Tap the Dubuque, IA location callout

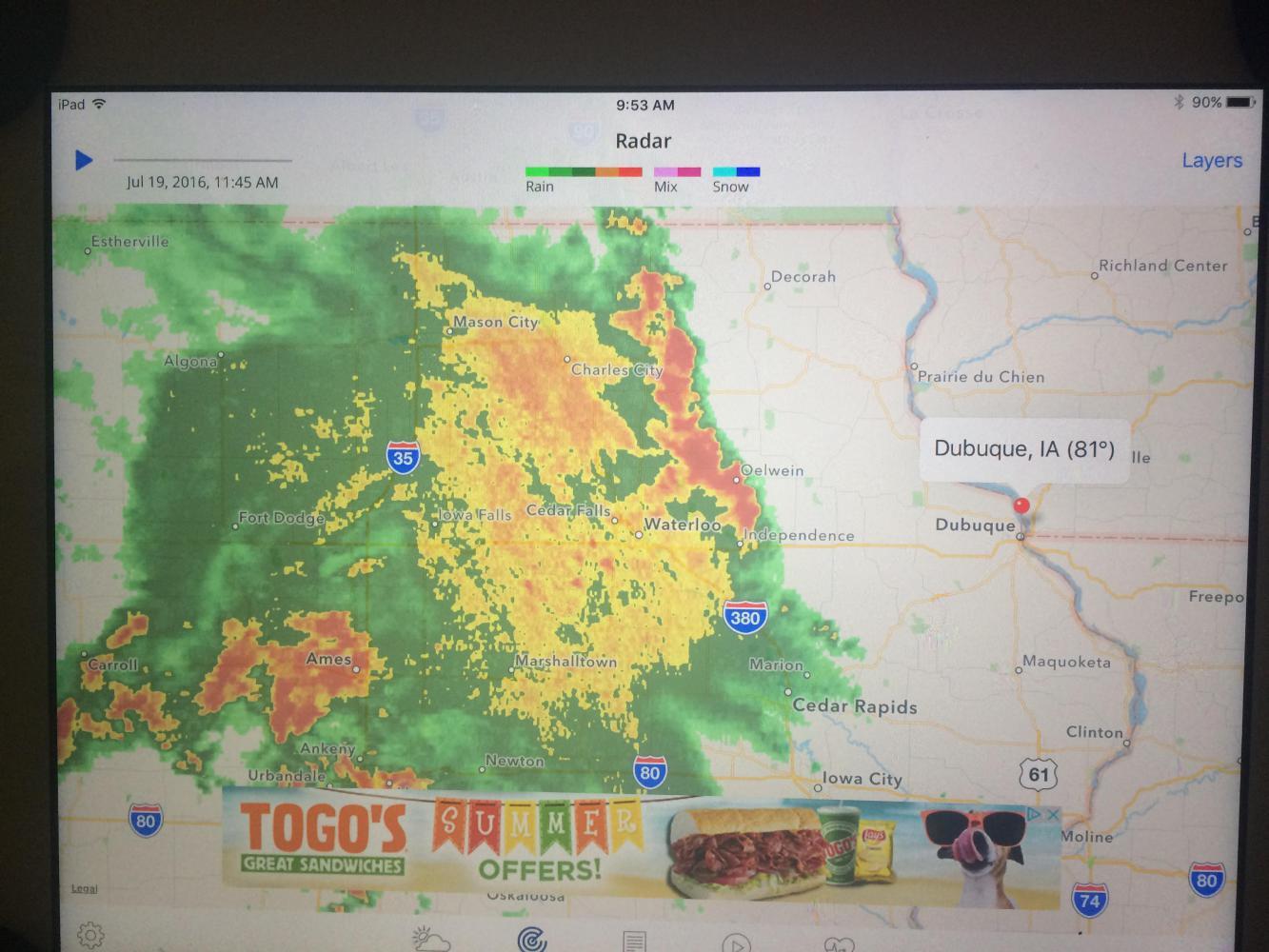[1023, 449]
